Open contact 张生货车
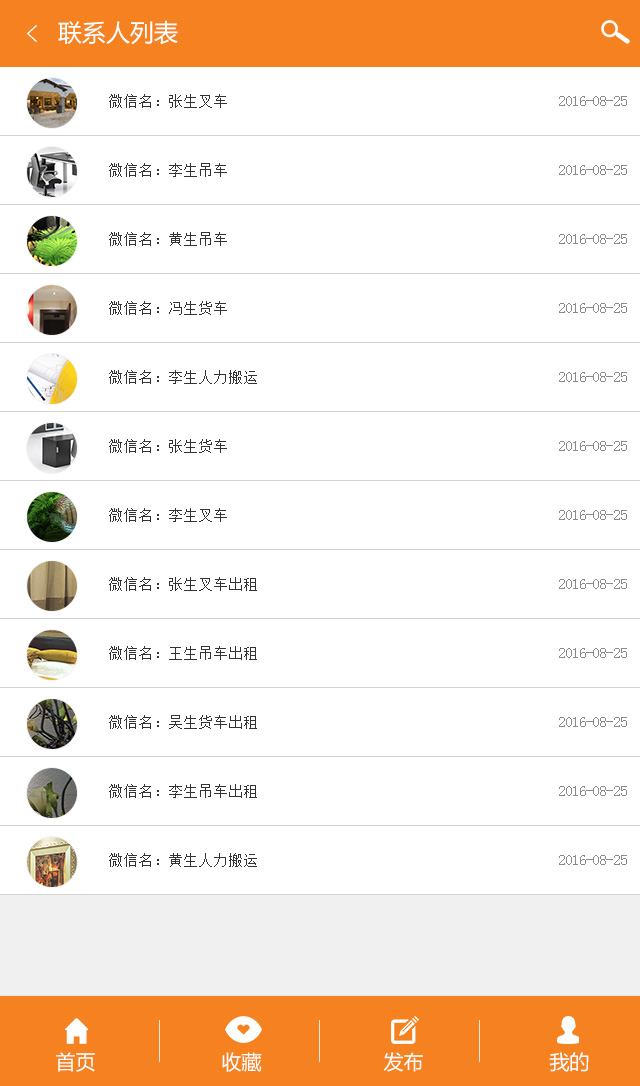This screenshot has width=640, height=1086. coord(198,447)
